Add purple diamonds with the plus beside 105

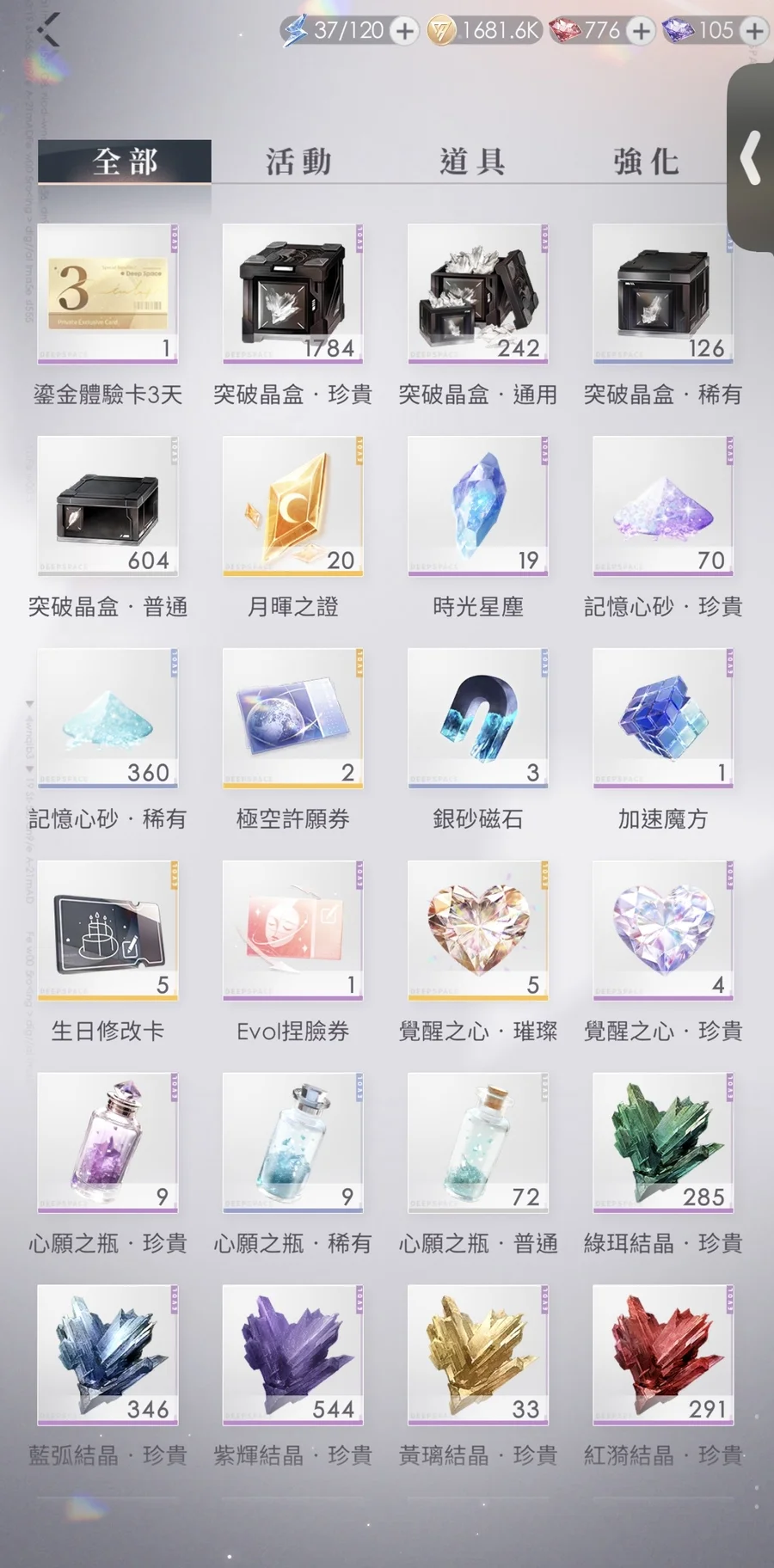pyautogui.click(x=754, y=31)
